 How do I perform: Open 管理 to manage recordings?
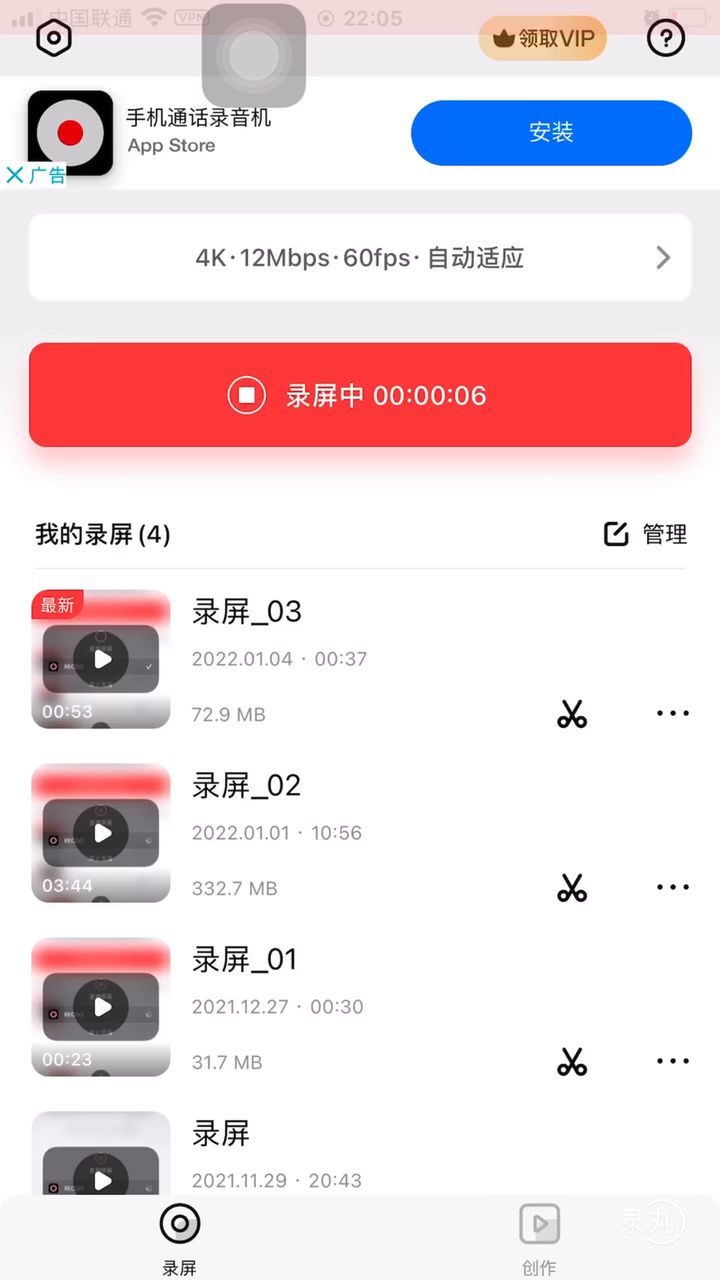point(646,534)
